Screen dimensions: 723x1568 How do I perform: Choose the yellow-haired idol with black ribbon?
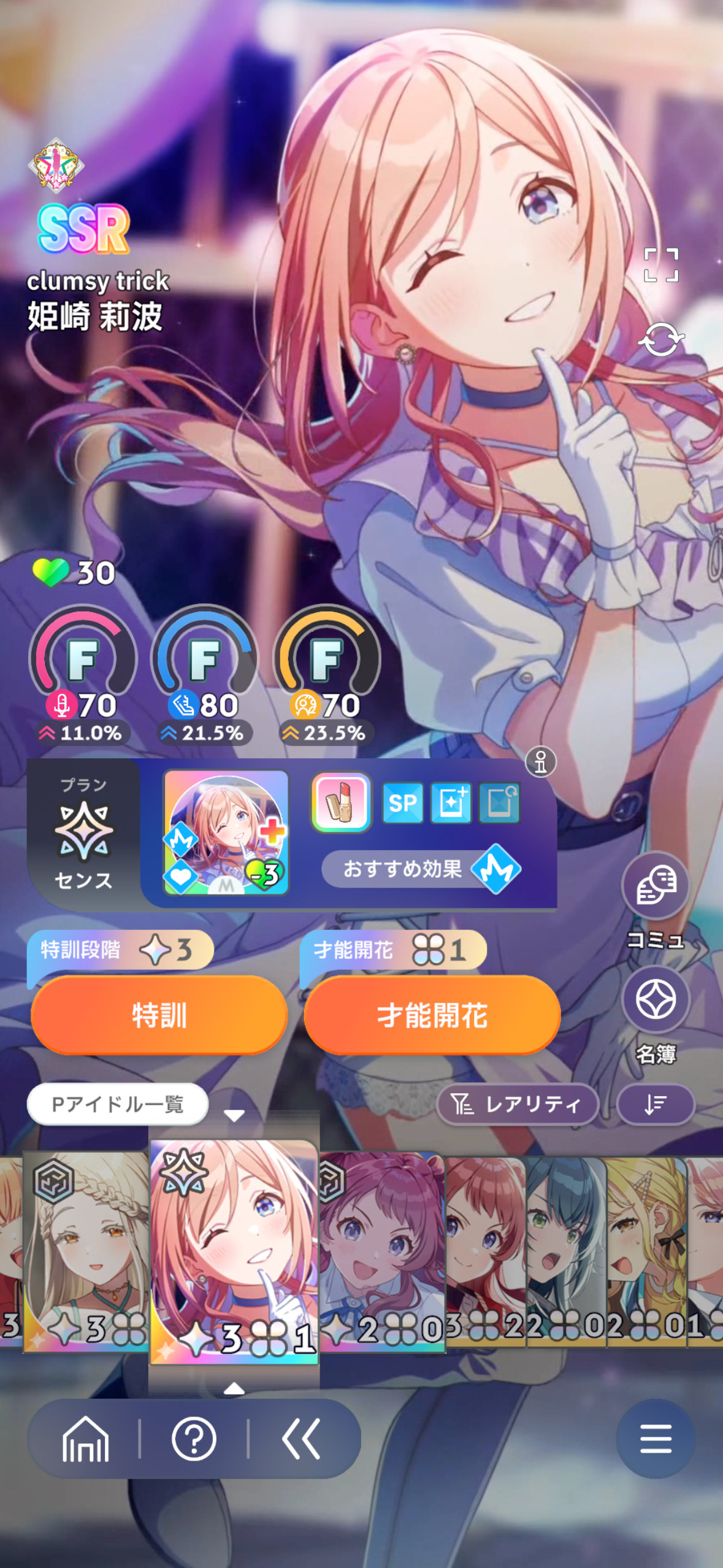[x=646, y=1251]
